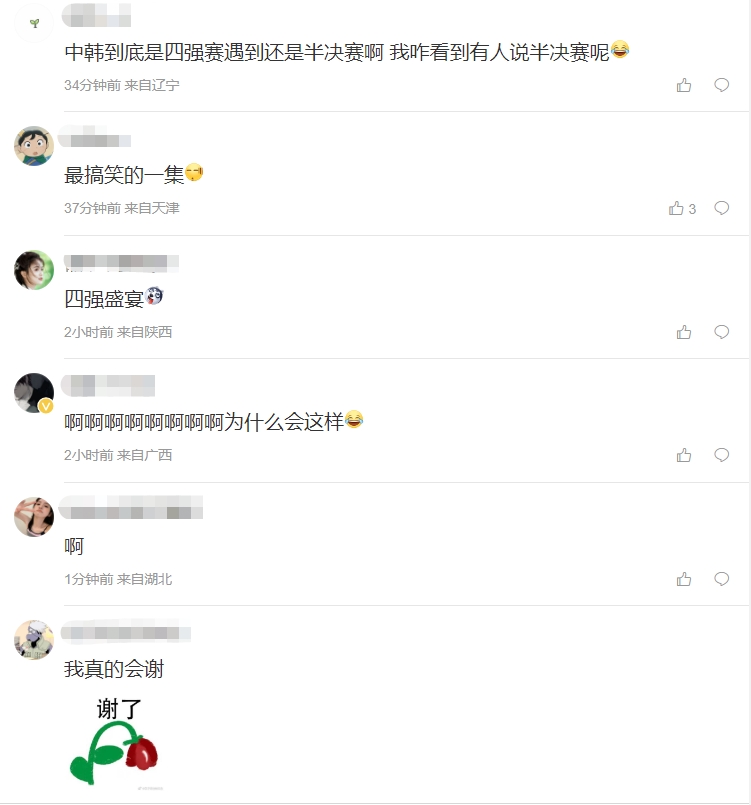751x805 pixels.
Task: Reply to the comment from 湖北
Action: coord(721,579)
